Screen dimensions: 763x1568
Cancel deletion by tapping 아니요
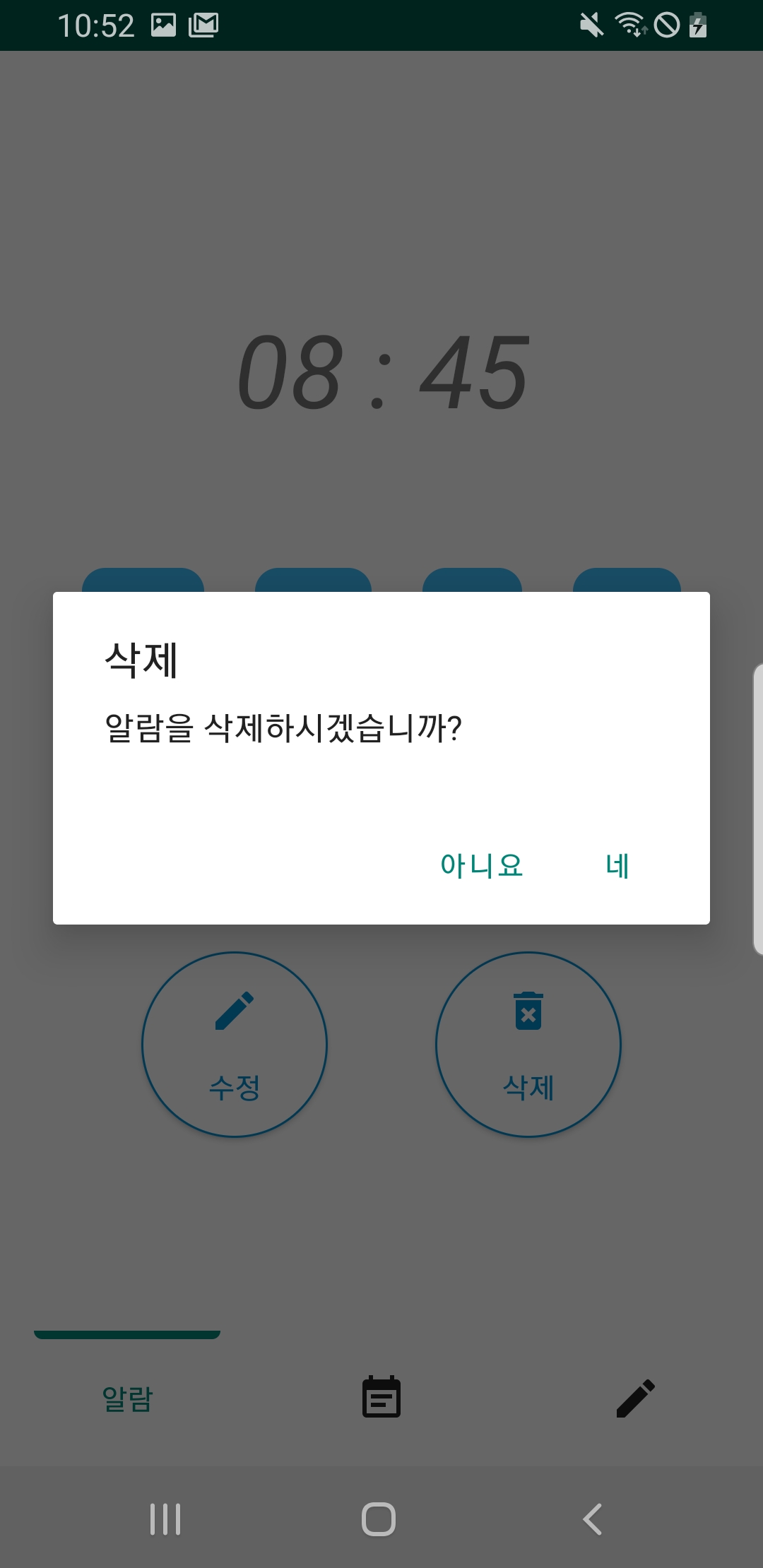(483, 865)
